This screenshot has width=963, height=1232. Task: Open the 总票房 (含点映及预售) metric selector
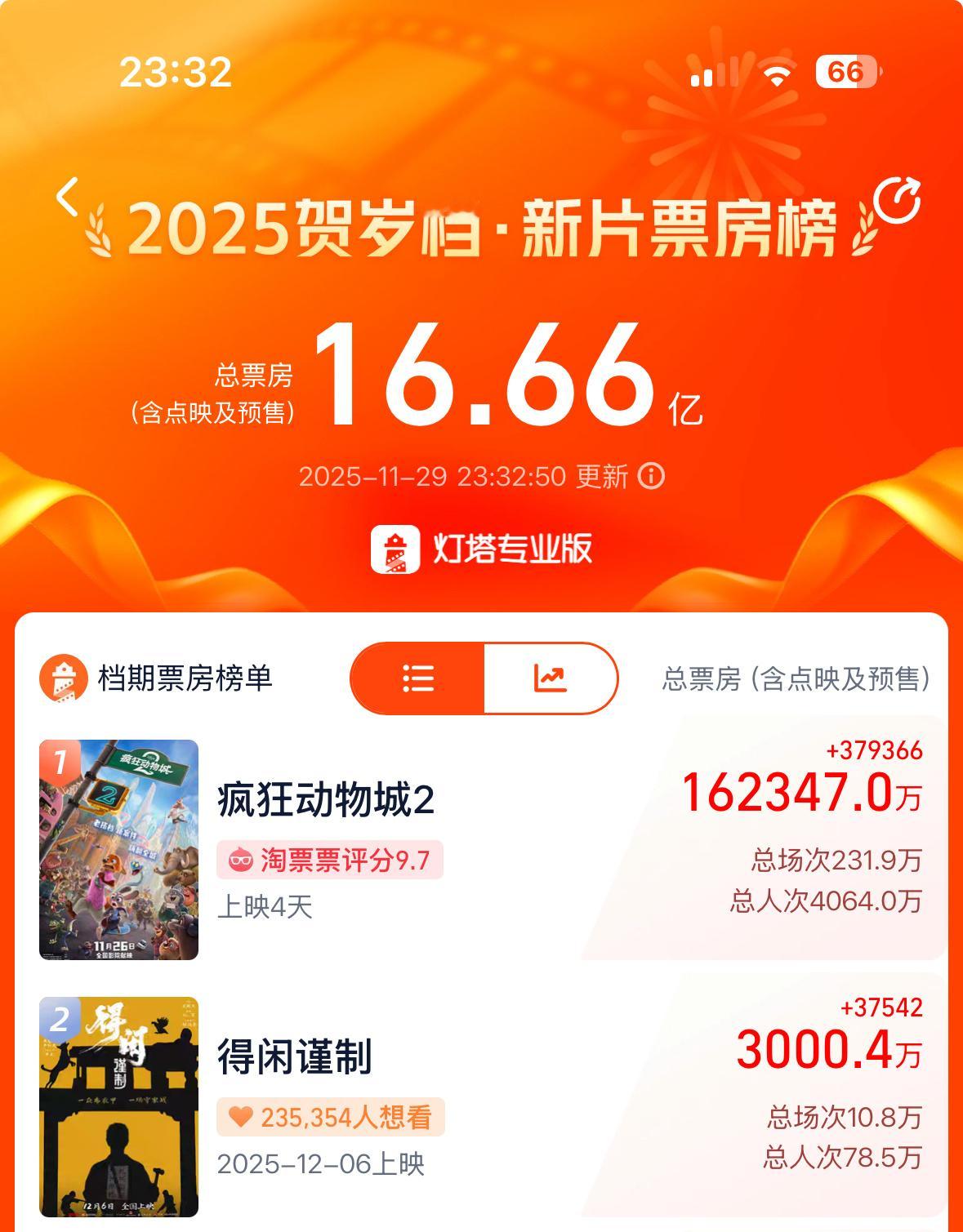pyautogui.click(x=796, y=678)
